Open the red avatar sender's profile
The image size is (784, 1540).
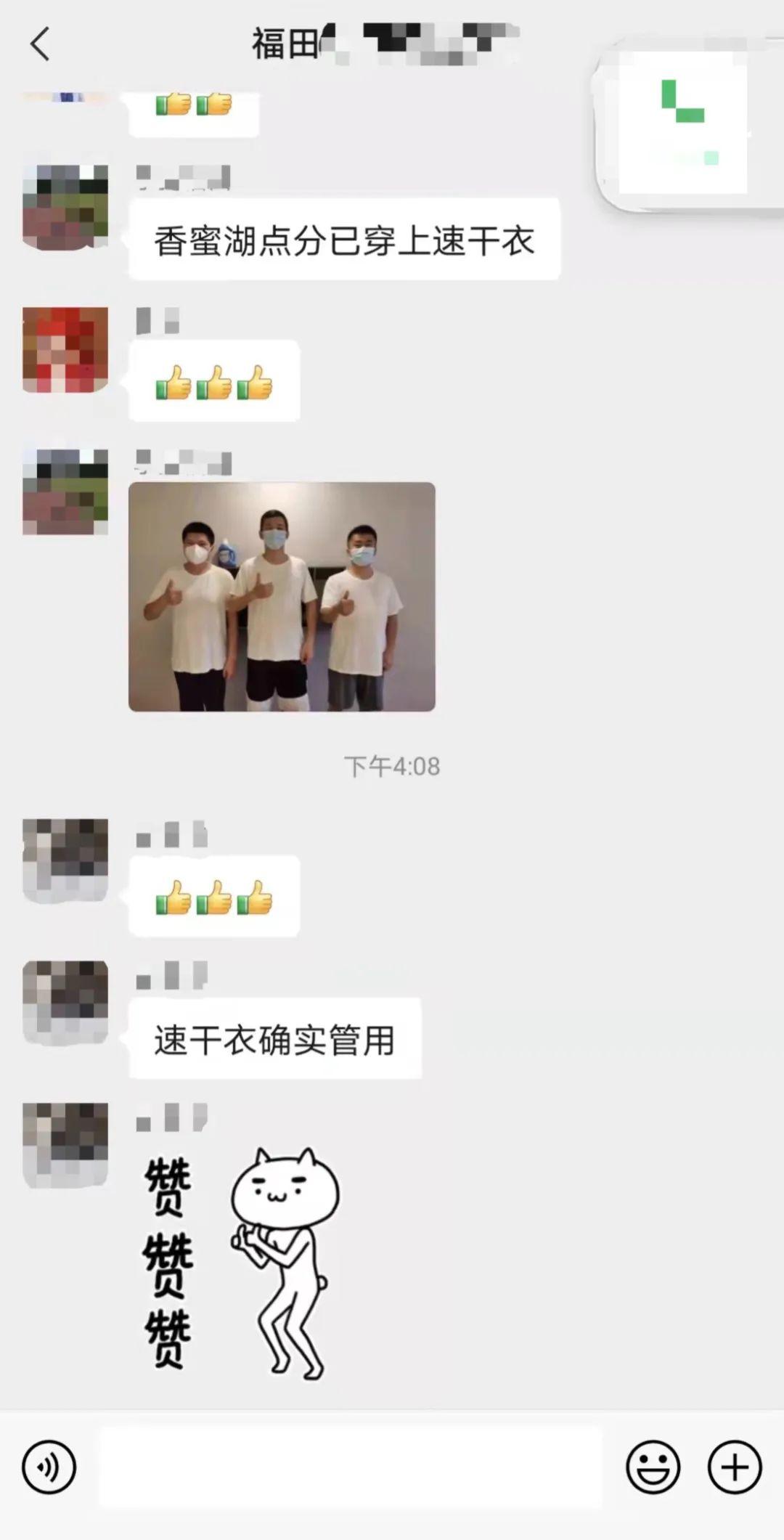click(x=65, y=350)
